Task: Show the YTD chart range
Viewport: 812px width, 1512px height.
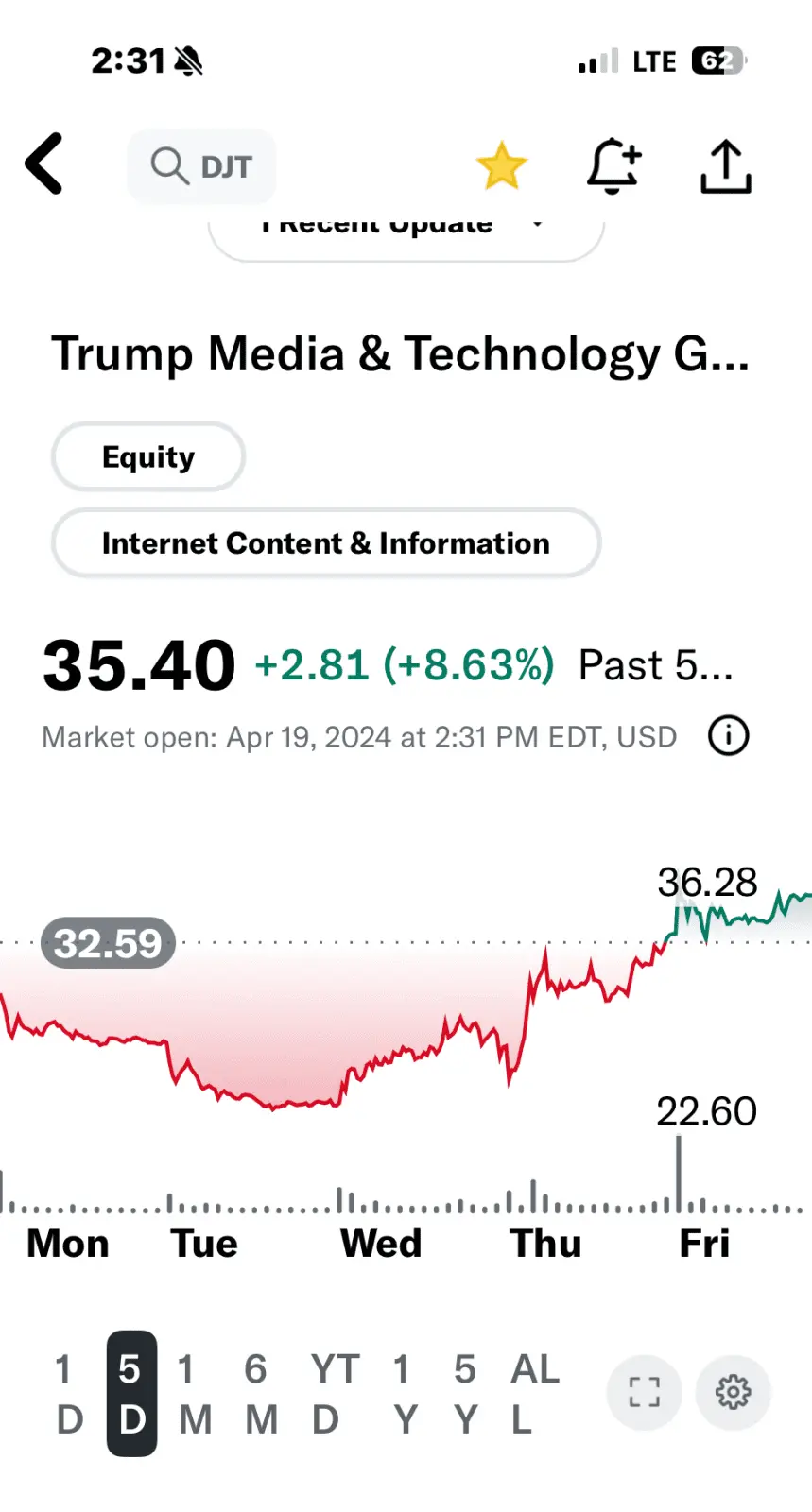Action: pyautogui.click(x=333, y=1394)
